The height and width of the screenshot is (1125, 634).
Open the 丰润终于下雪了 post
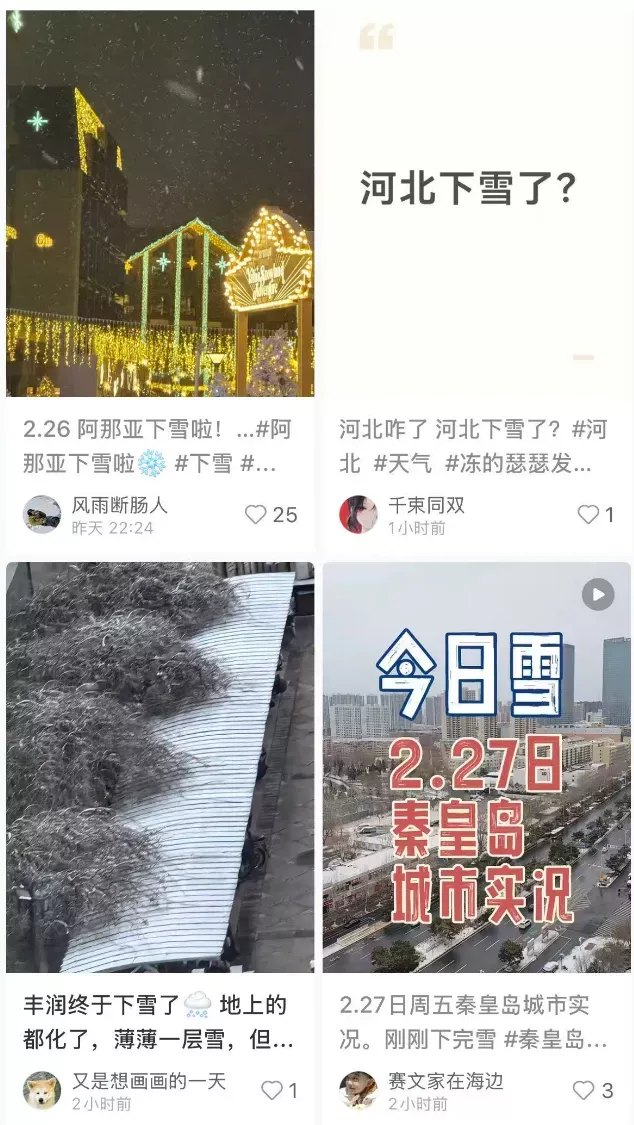[160, 768]
